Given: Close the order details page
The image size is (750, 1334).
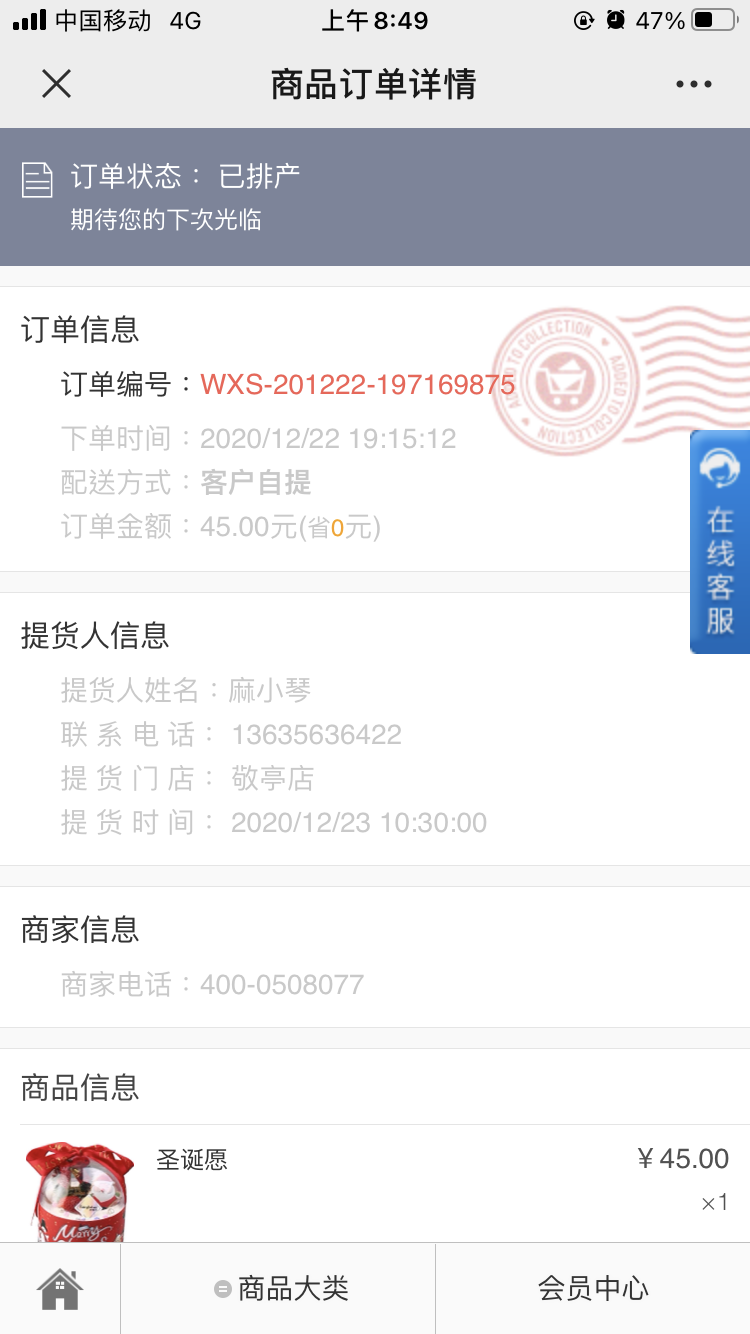Looking at the screenshot, I should 56,84.
